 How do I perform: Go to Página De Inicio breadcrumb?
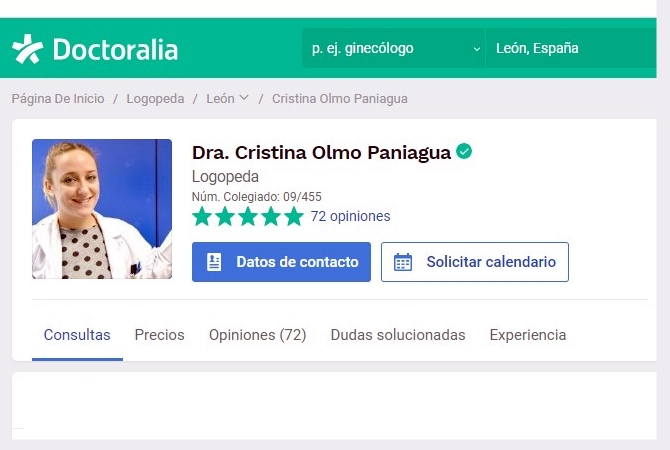click(59, 99)
